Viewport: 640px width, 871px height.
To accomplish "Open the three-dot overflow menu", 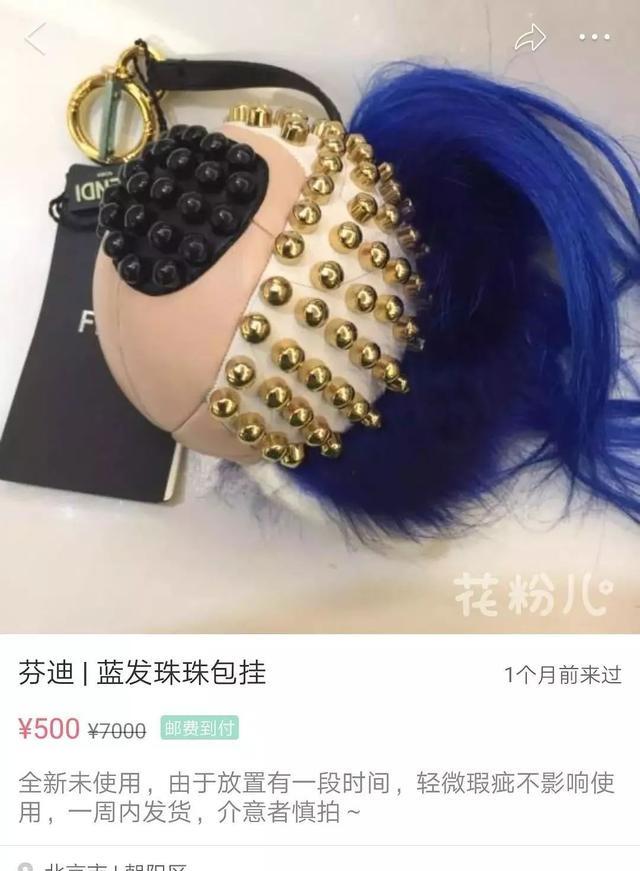I will (594, 38).
